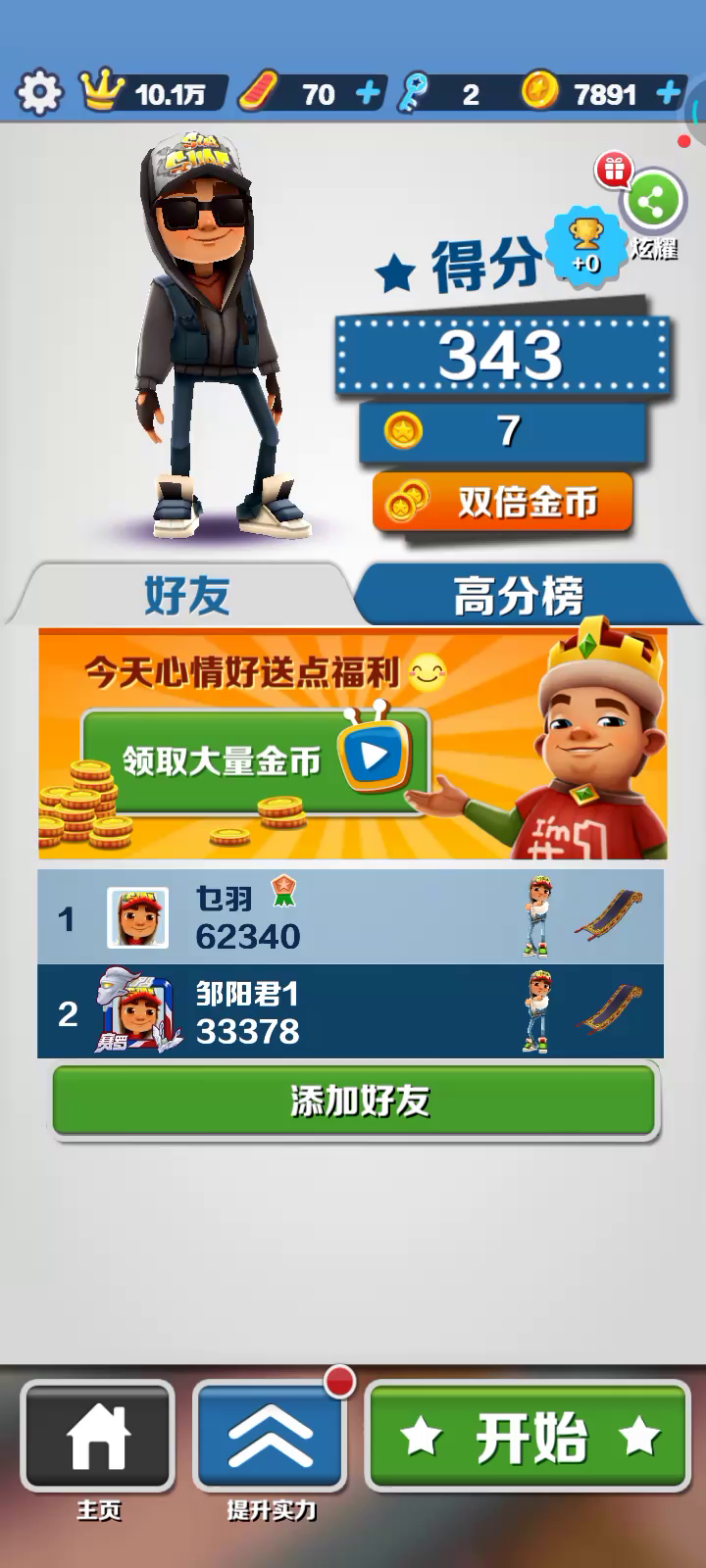
Task: Open 提升实力 upgrade button
Action: coord(271,1436)
